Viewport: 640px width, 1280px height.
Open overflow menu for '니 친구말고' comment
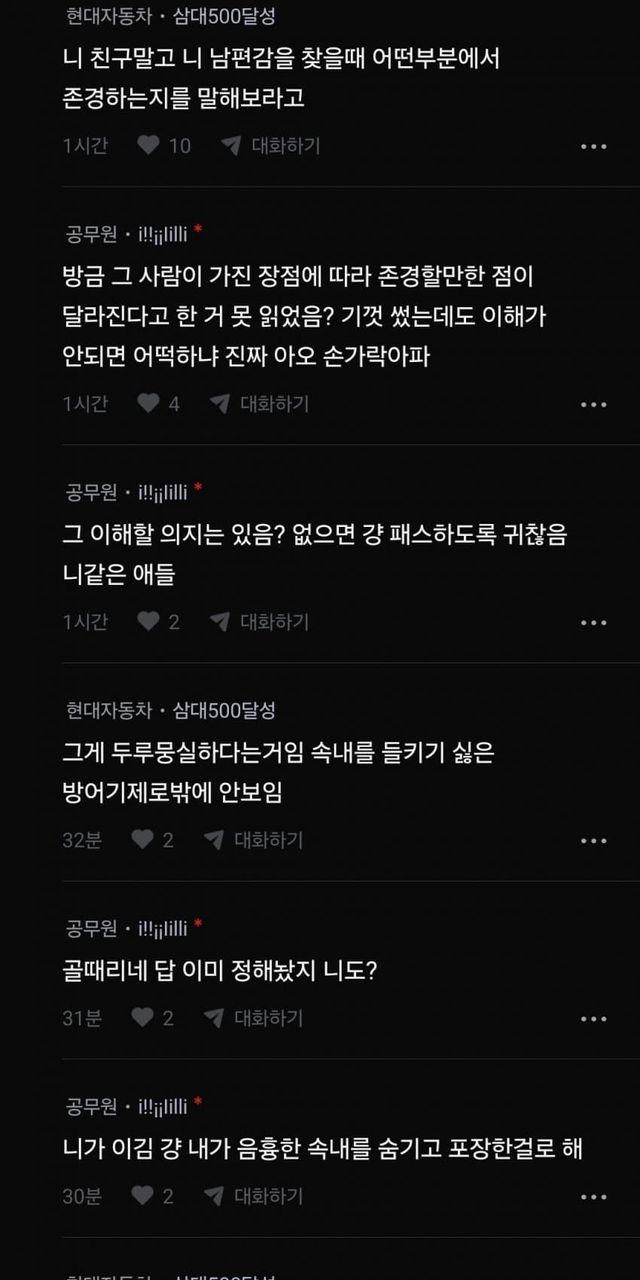(x=594, y=146)
